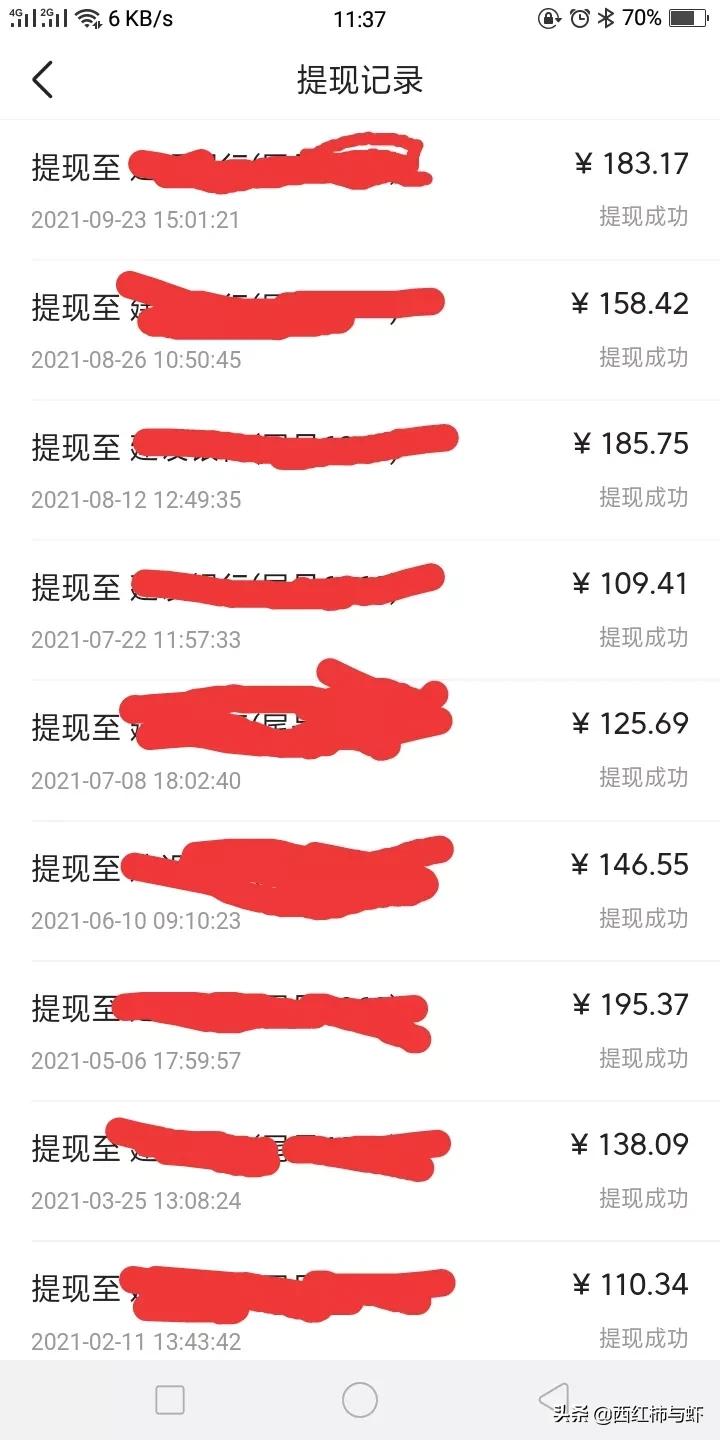The height and width of the screenshot is (1440, 720).
Task: Open the ¥183.17 withdrawal record
Action: coord(360,185)
